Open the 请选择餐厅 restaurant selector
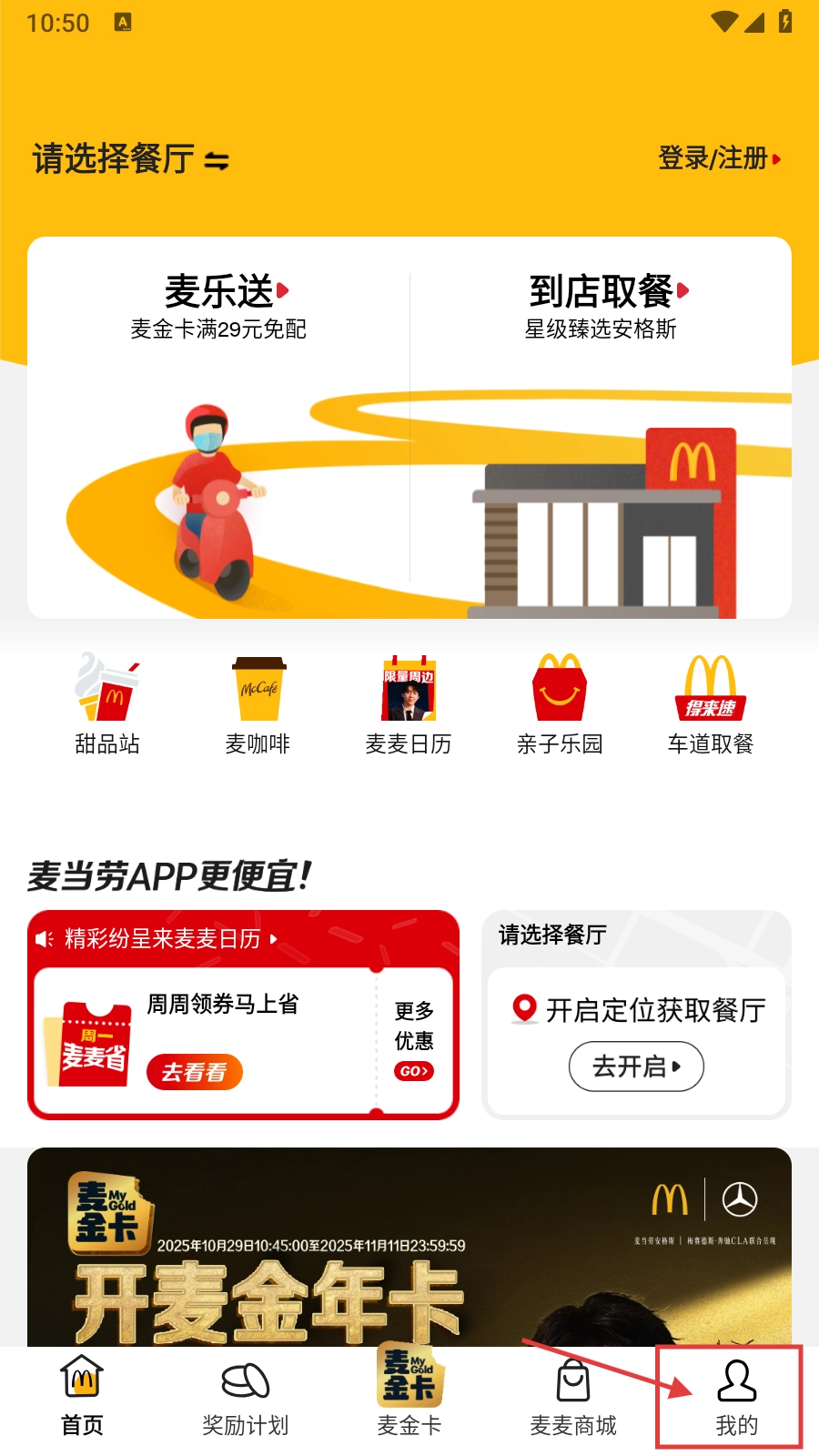The width and height of the screenshot is (819, 1456). tap(129, 159)
